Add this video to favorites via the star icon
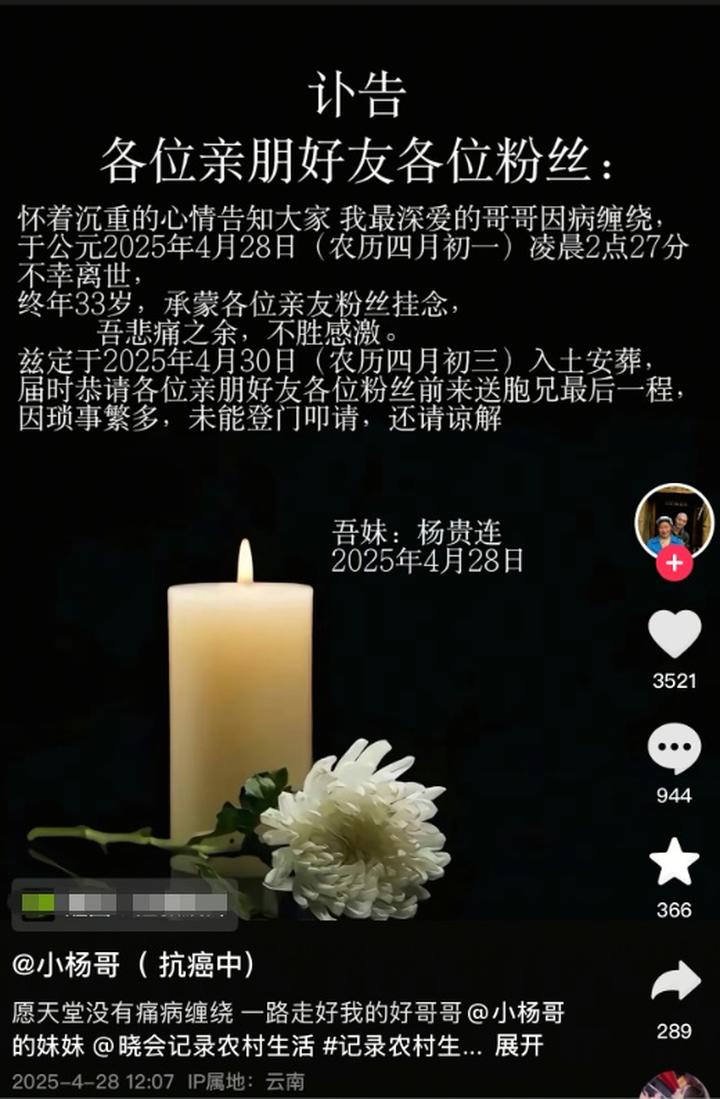This screenshot has width=720, height=1099. [674, 862]
